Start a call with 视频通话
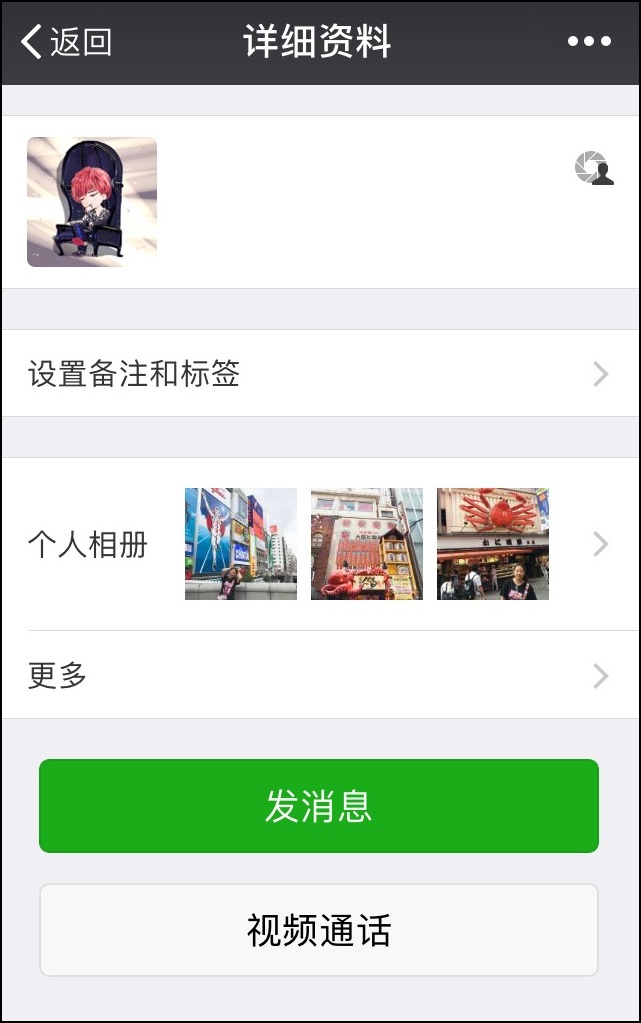 click(319, 930)
